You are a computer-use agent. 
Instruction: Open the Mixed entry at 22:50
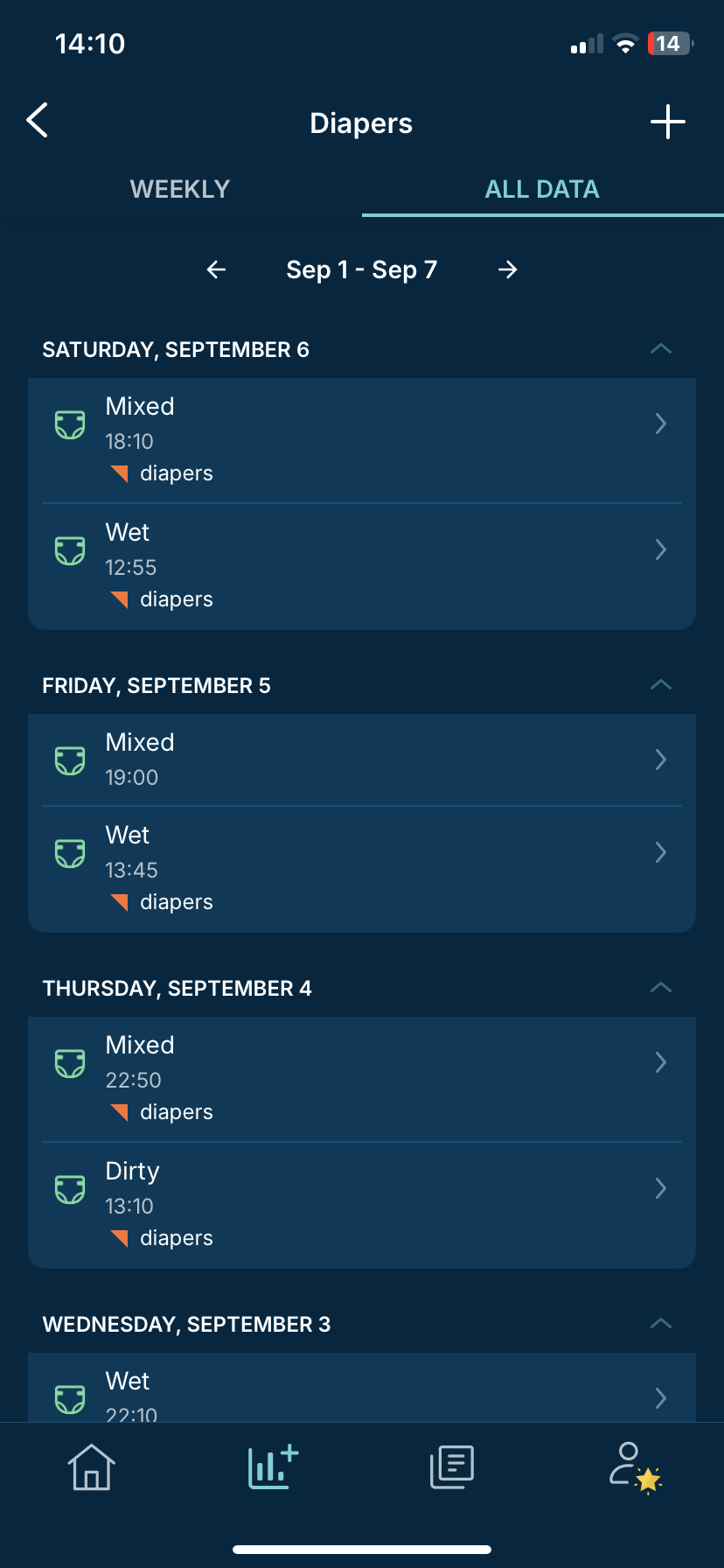pos(362,1079)
